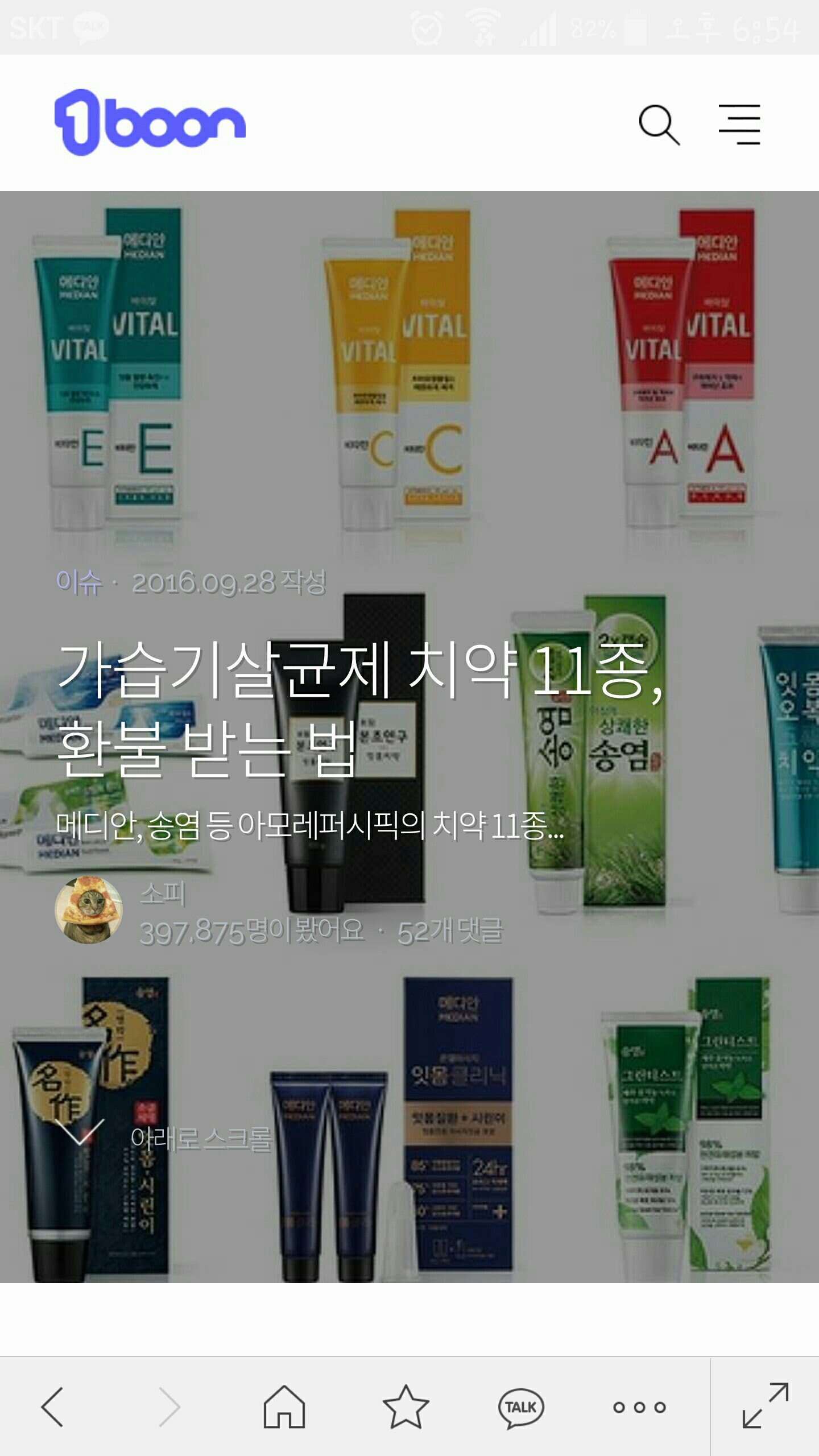Open the three-dot more options
The width and height of the screenshot is (819, 1456).
point(639,1407)
